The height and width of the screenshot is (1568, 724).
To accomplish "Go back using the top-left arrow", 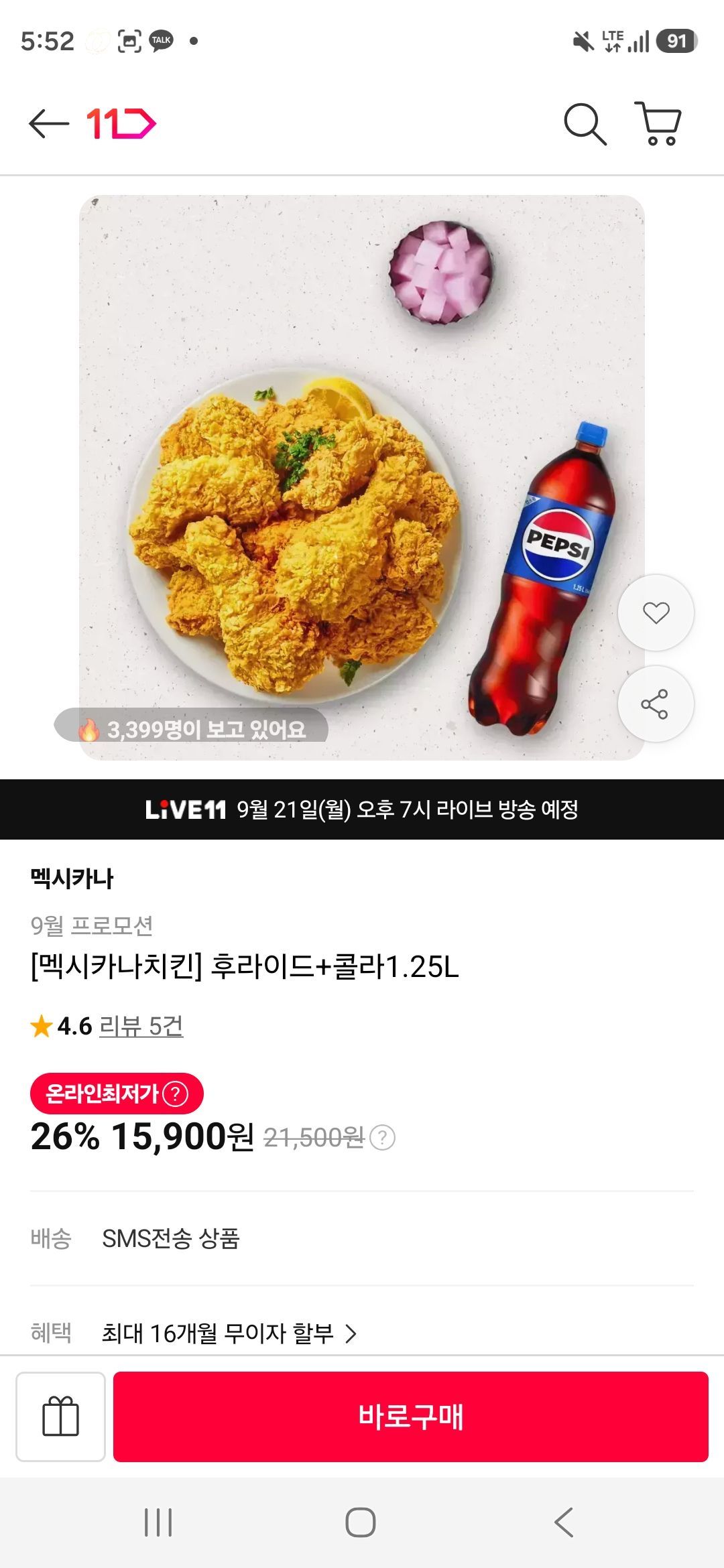I will tap(49, 124).
